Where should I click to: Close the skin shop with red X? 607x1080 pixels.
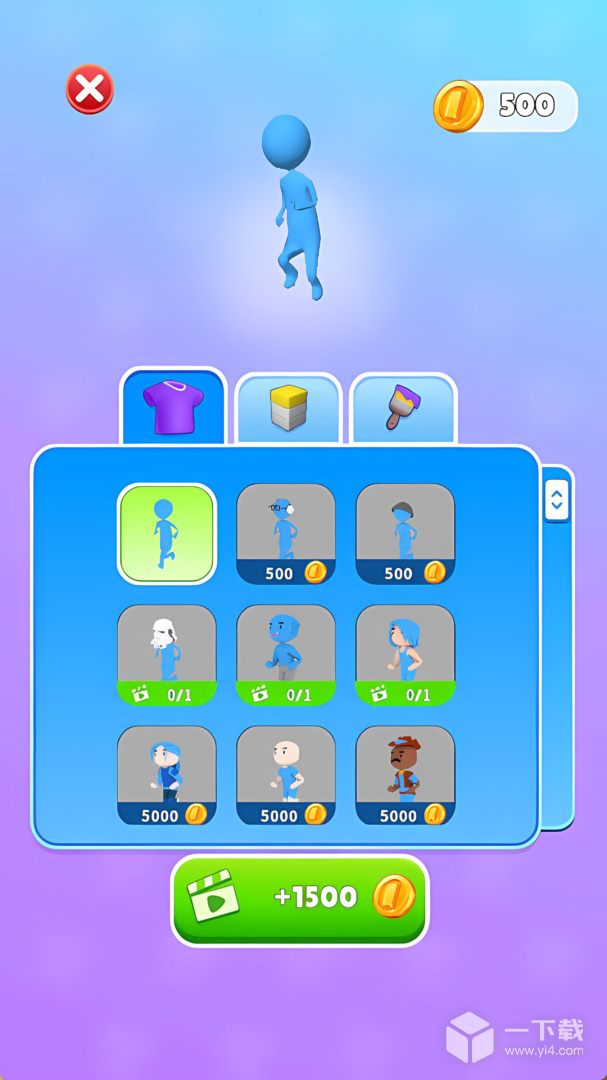point(90,89)
